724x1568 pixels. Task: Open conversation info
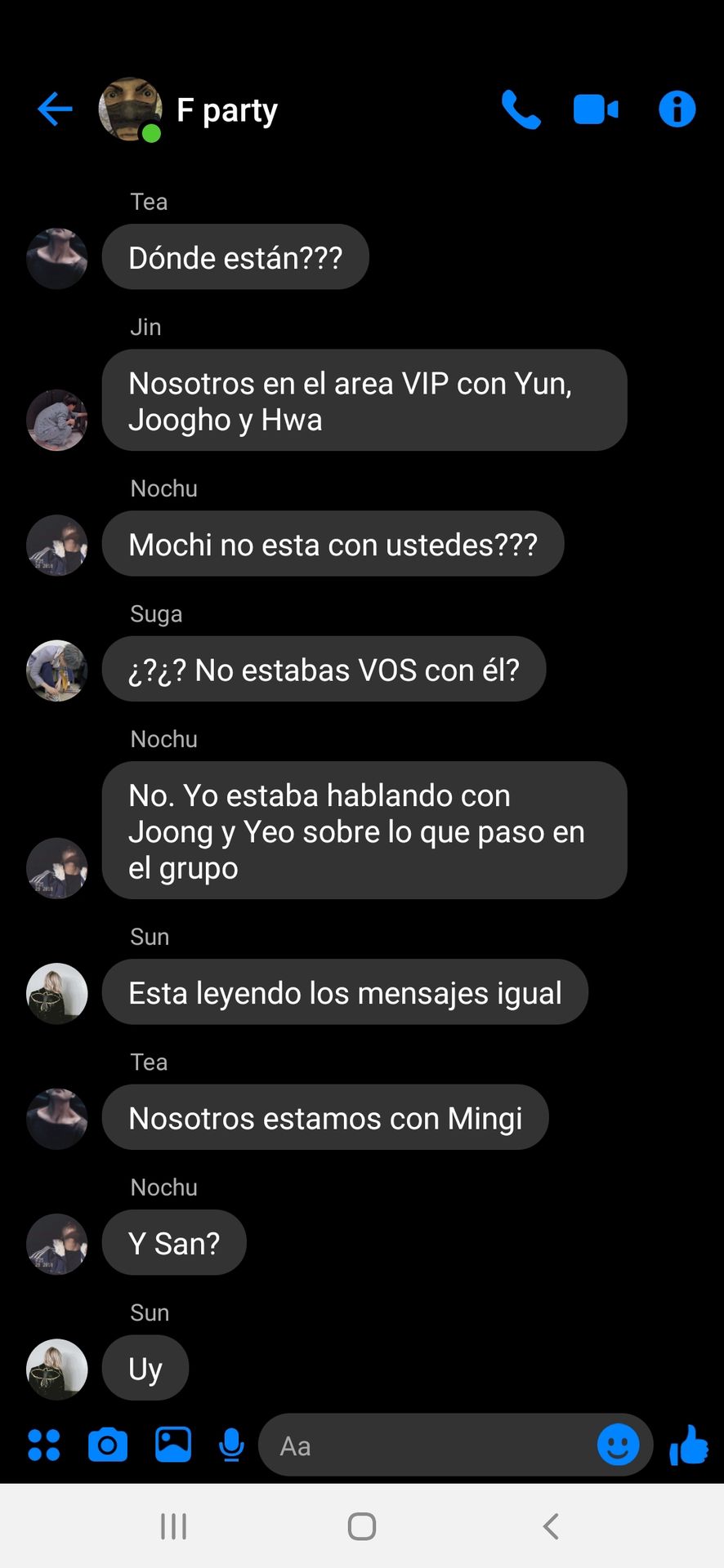click(x=677, y=109)
